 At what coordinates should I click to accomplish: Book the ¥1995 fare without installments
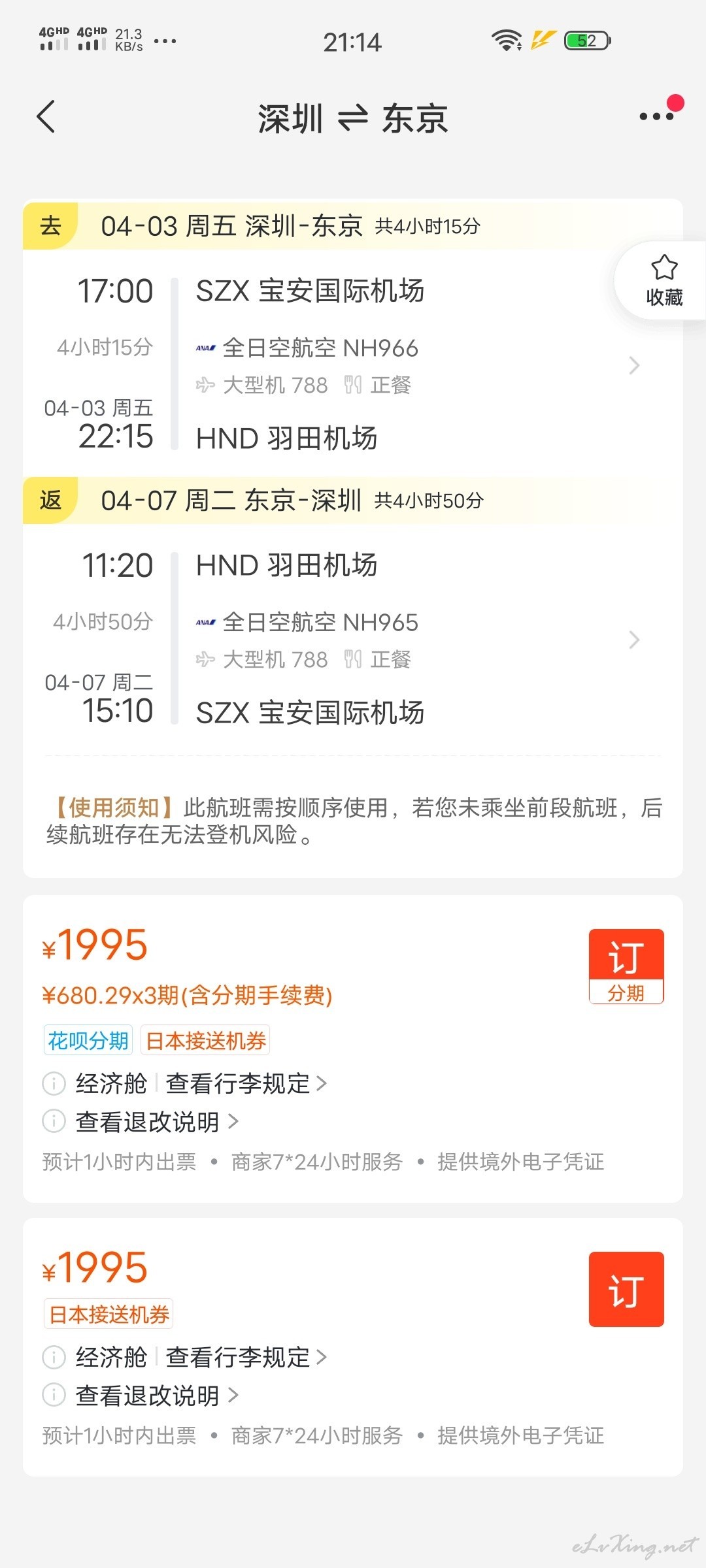pyautogui.click(x=626, y=1289)
